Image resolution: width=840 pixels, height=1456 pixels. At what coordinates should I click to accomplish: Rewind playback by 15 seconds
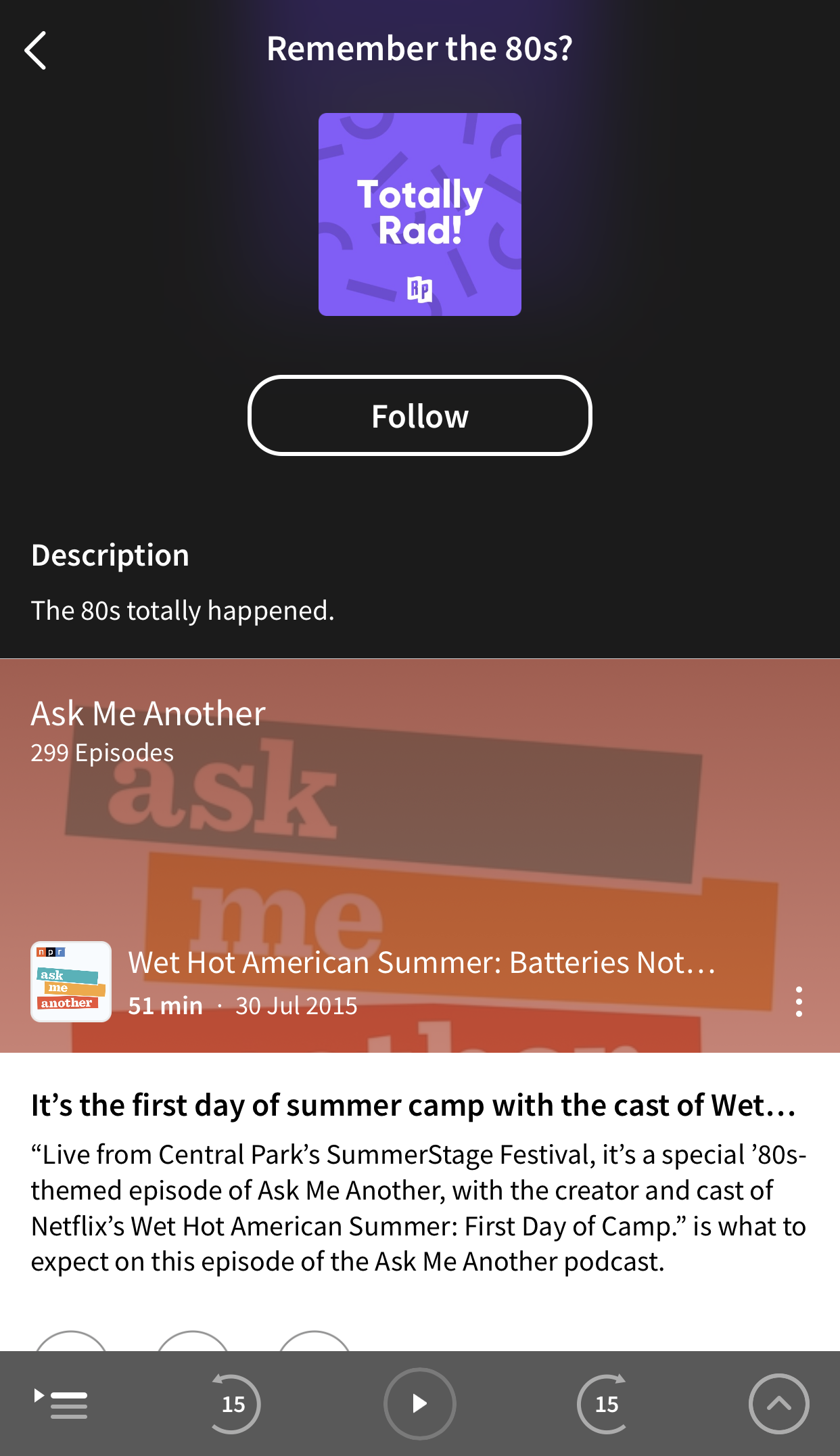coord(233,1404)
